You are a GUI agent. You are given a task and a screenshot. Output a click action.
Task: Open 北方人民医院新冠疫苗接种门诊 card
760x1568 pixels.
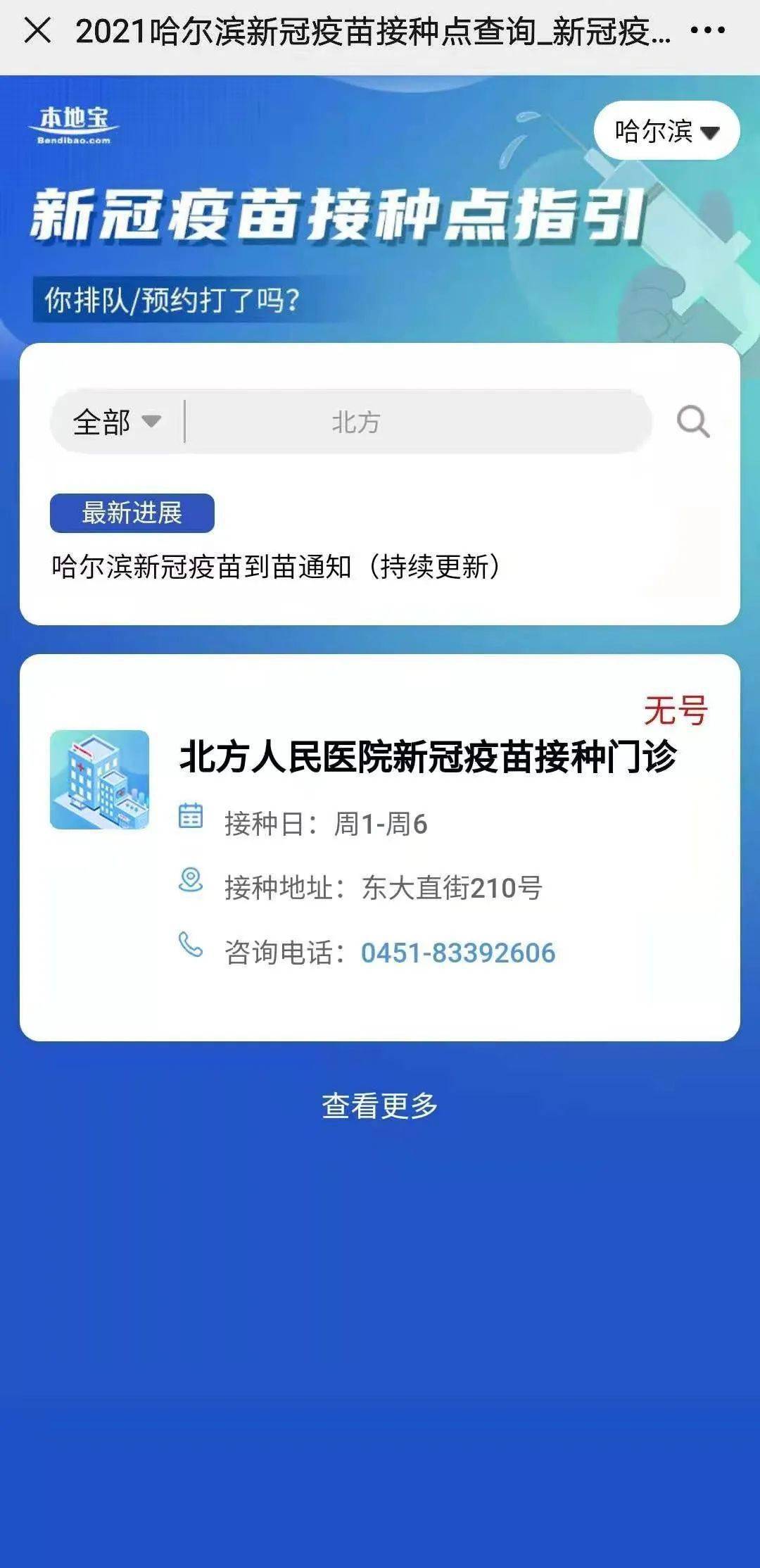tap(427, 757)
